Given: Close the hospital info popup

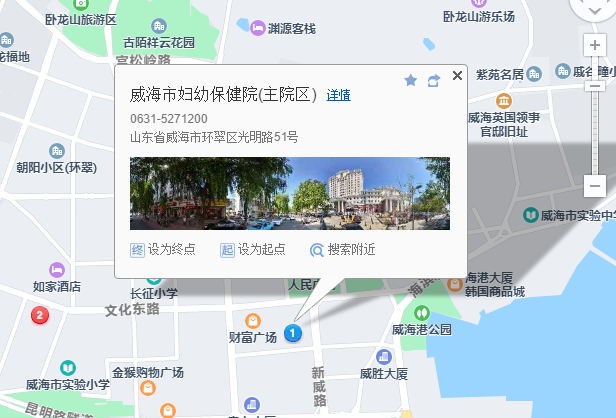Looking at the screenshot, I should 457,76.
